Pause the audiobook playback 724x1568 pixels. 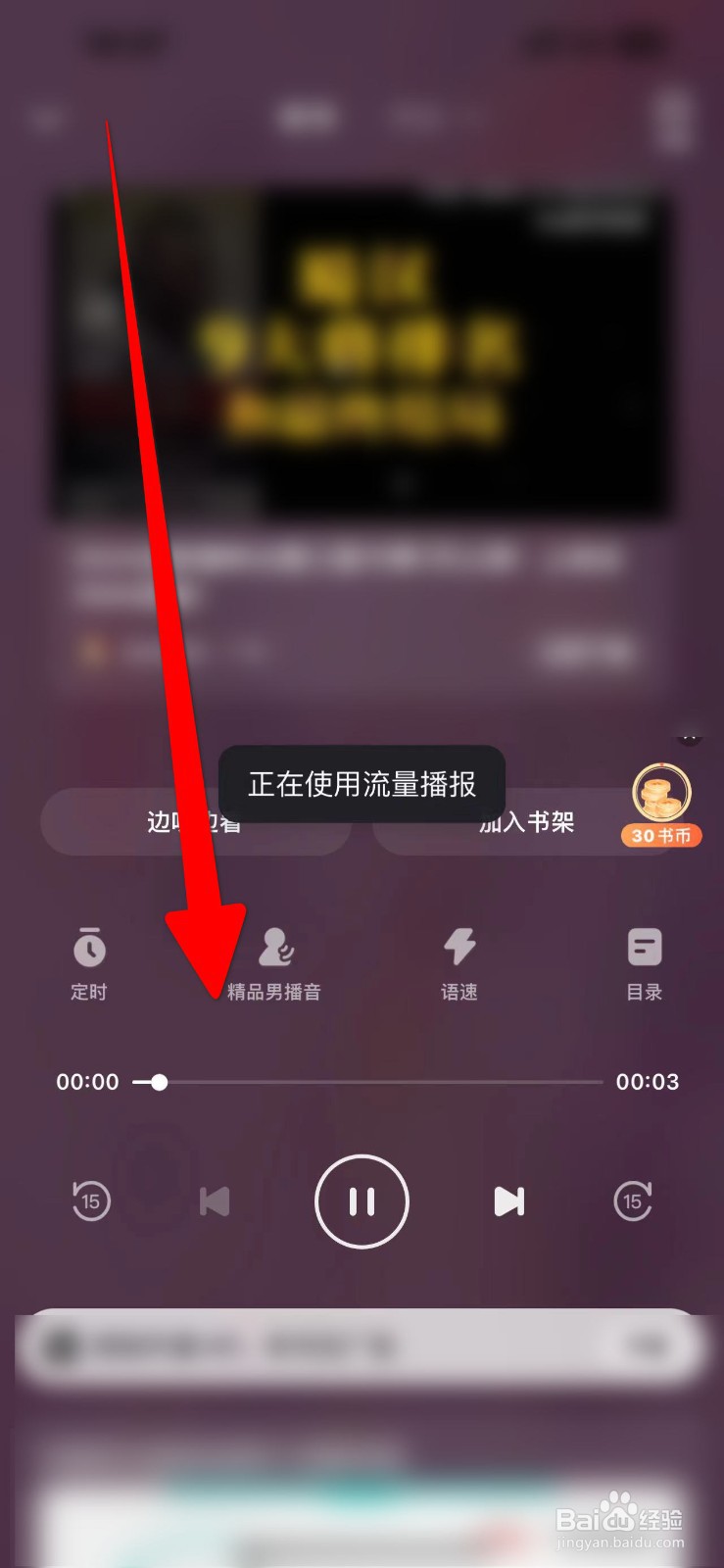pos(362,1201)
